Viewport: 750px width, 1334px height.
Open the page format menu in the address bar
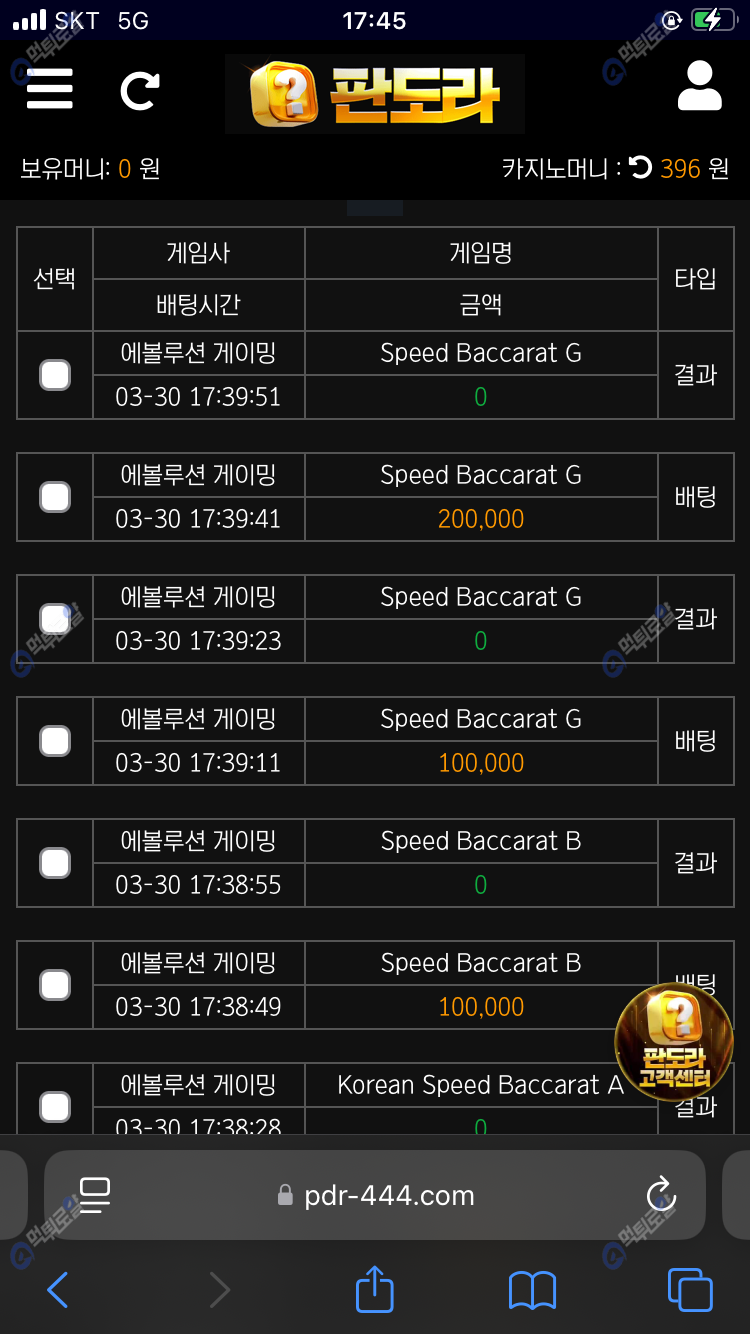coord(94,1195)
